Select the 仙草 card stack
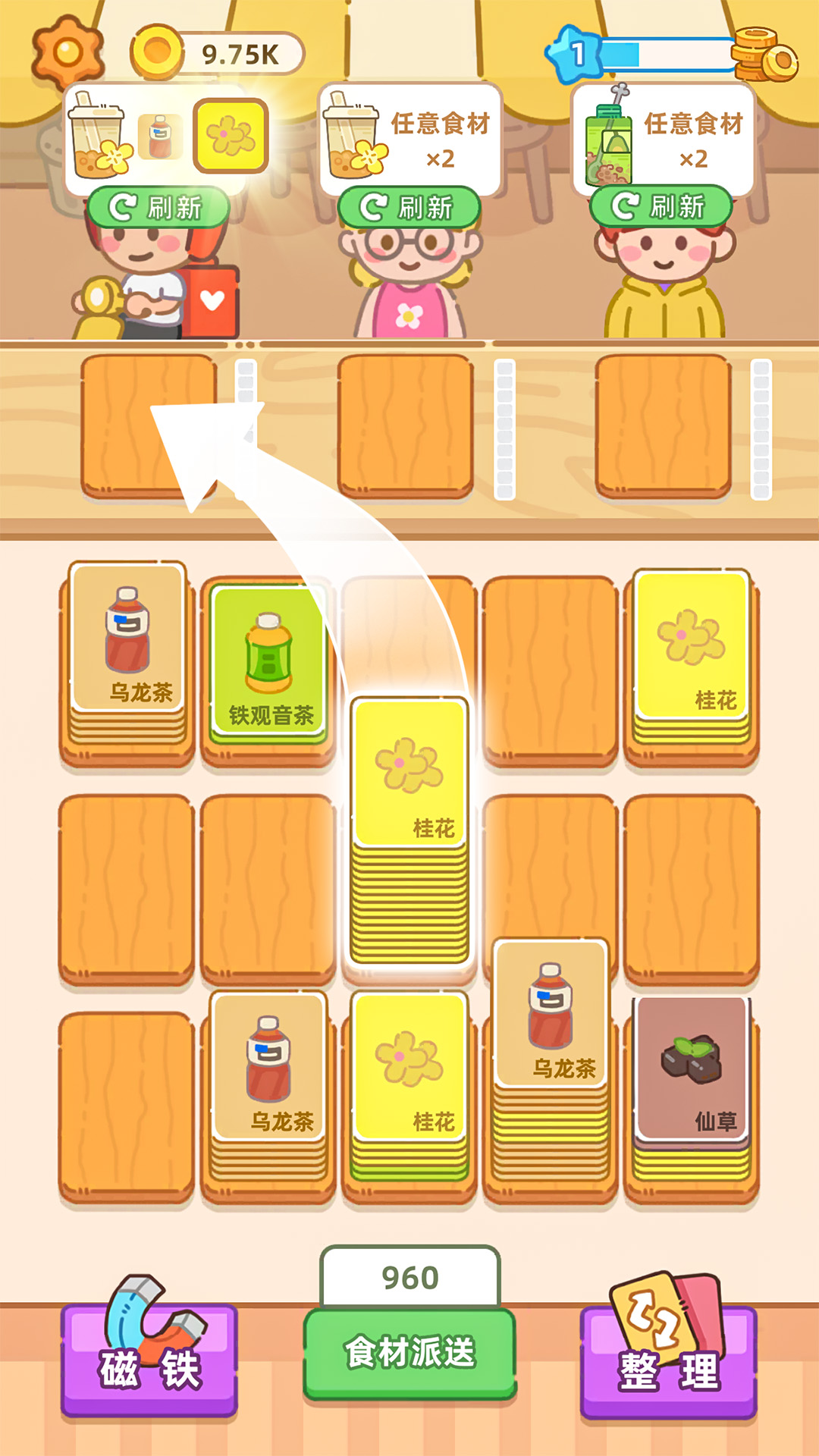The width and height of the screenshot is (819, 1456). pos(692,1077)
